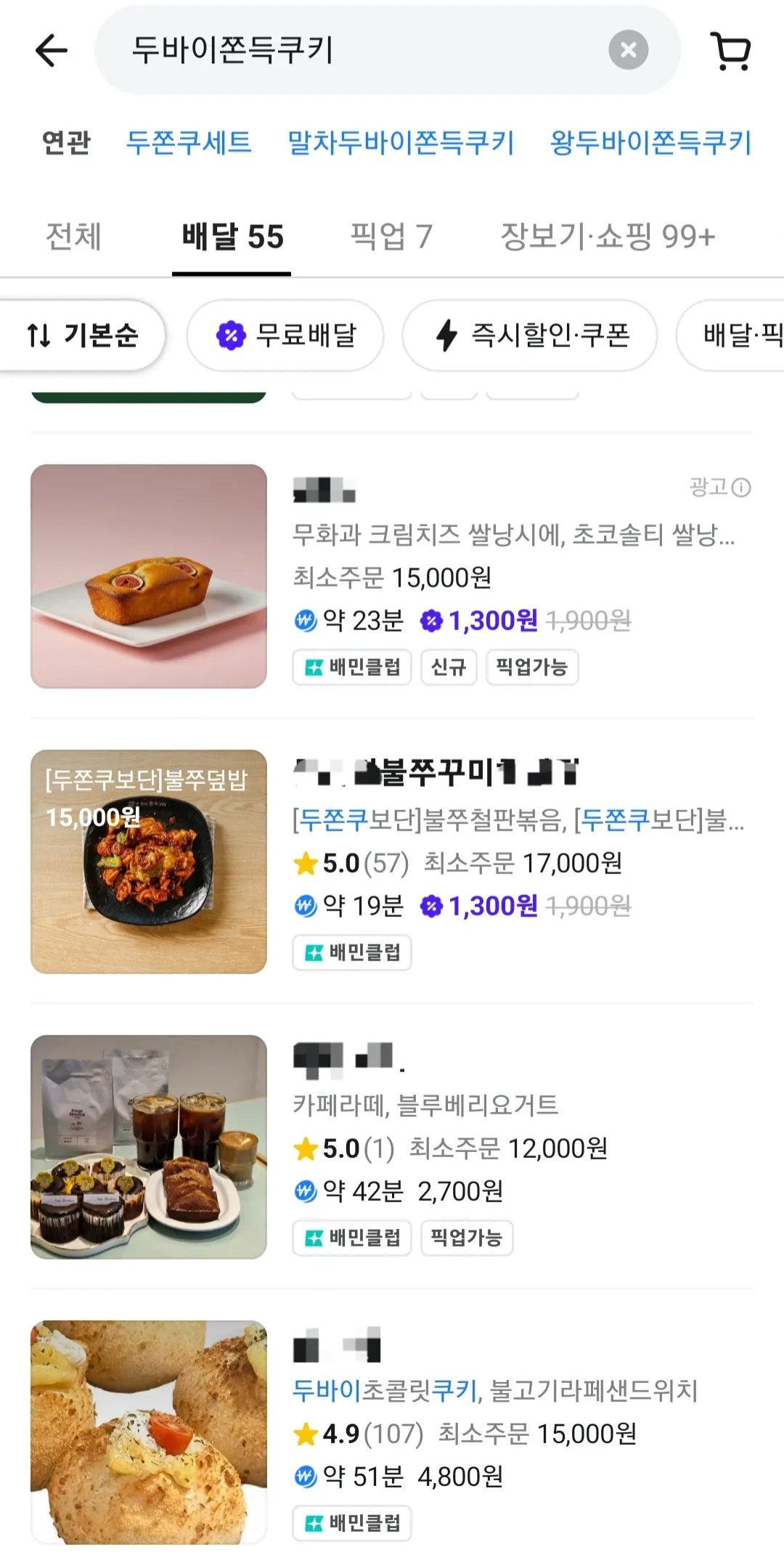Select the 전체 tab
The width and height of the screenshot is (784, 1568).
[x=73, y=236]
